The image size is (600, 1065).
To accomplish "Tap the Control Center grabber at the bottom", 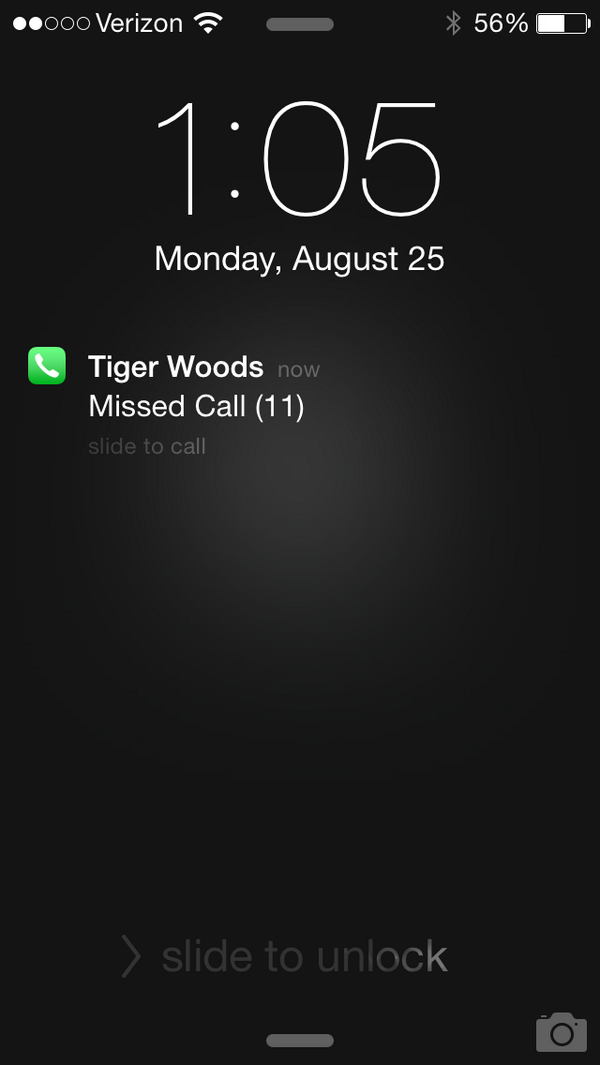I will pyautogui.click(x=300, y=1041).
